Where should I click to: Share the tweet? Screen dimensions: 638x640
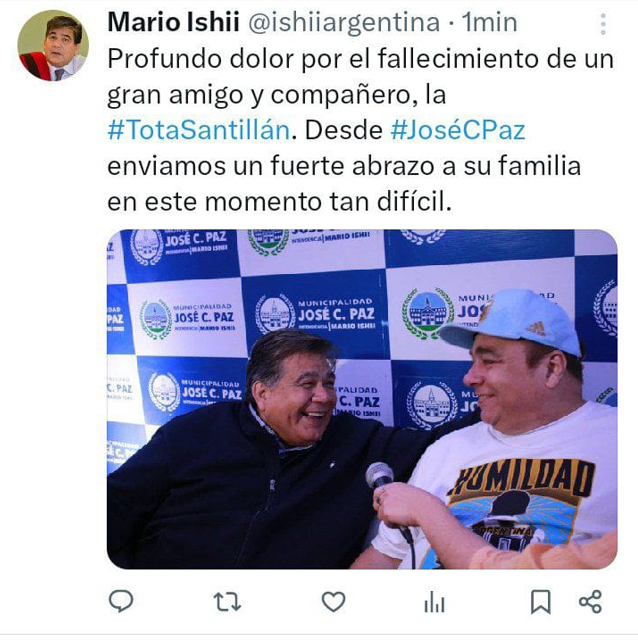pos(590,601)
